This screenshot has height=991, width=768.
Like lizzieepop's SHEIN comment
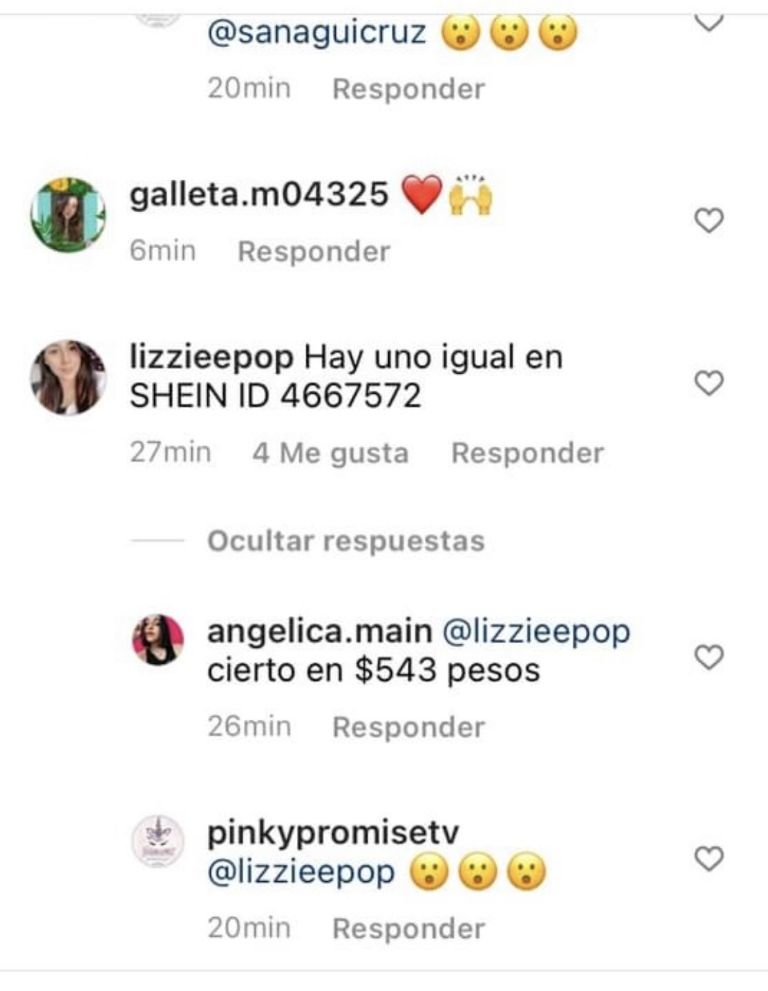708,383
